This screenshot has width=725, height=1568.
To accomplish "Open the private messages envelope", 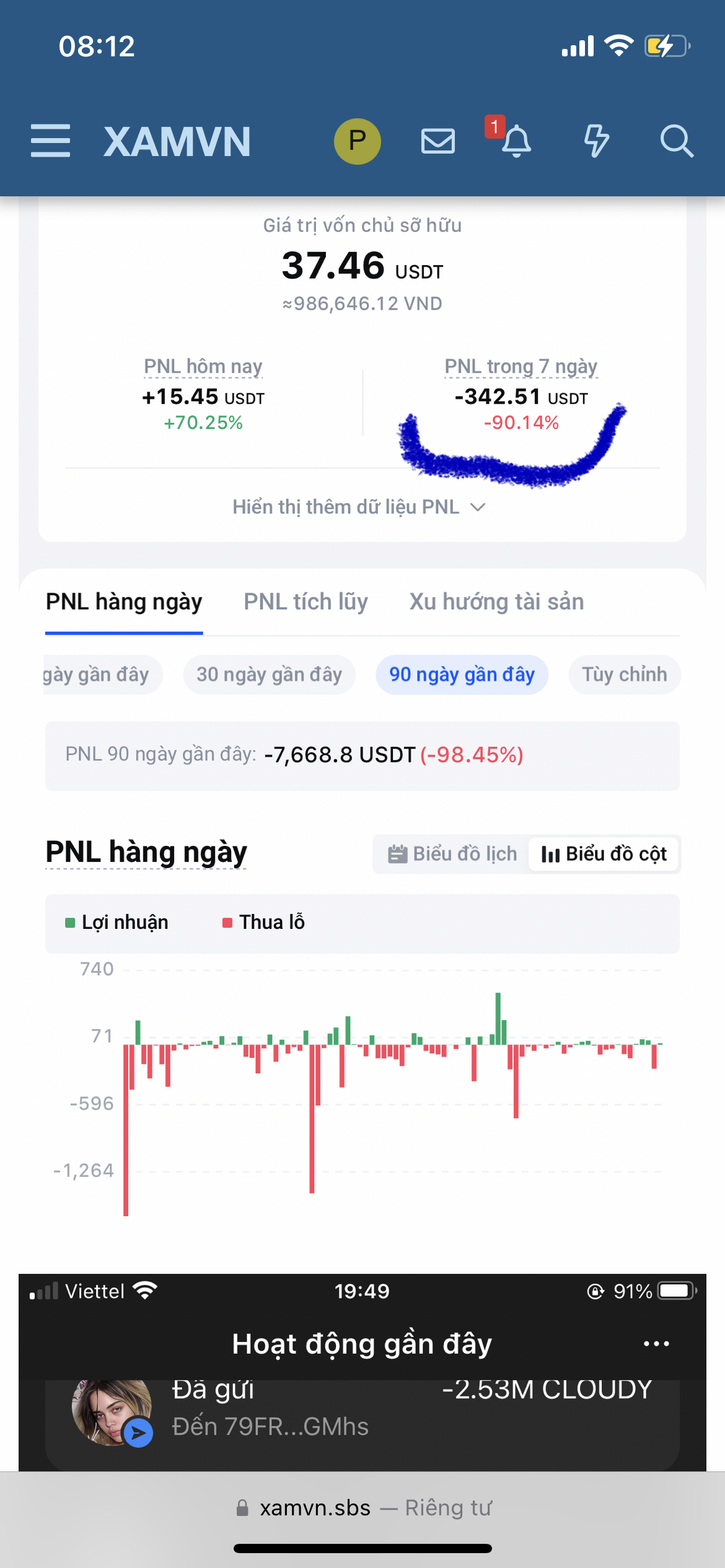I will 438,141.
